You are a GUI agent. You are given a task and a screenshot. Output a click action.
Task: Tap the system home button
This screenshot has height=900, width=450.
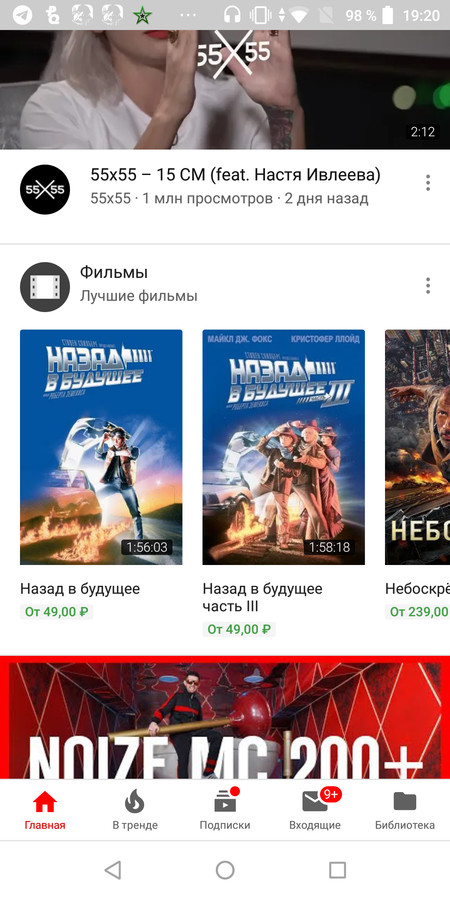[225, 870]
